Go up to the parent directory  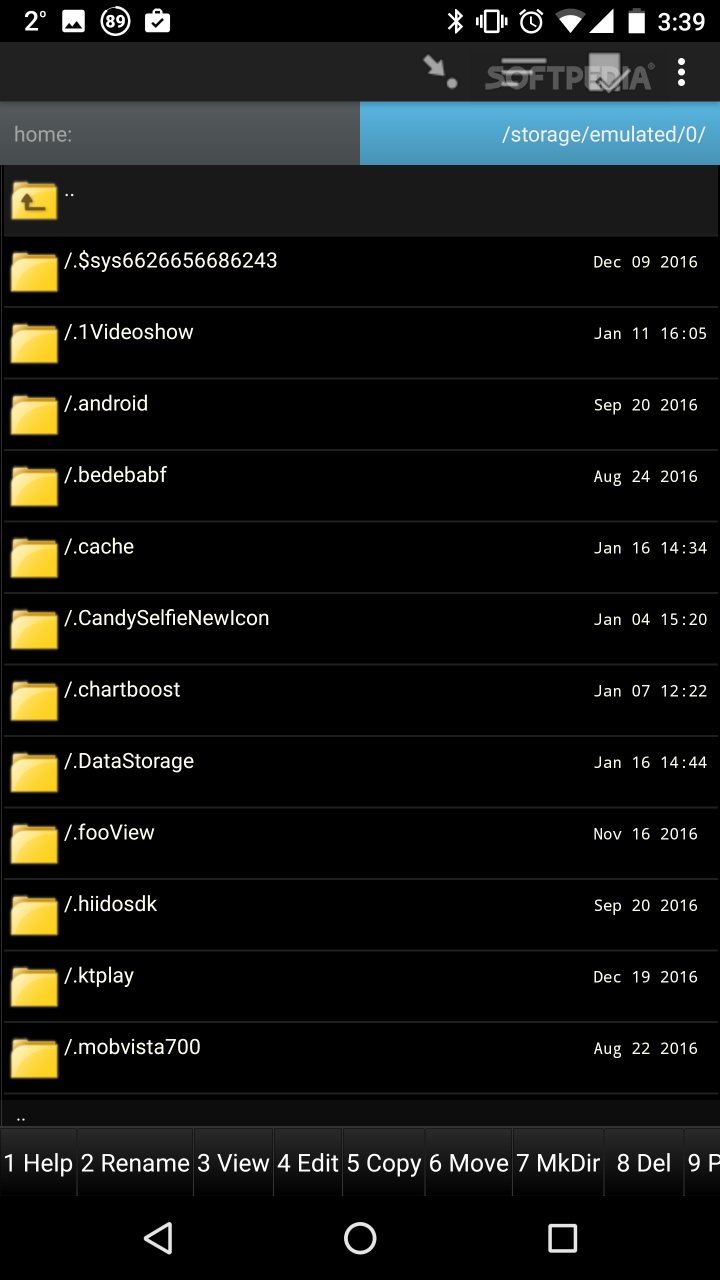[x=360, y=201]
